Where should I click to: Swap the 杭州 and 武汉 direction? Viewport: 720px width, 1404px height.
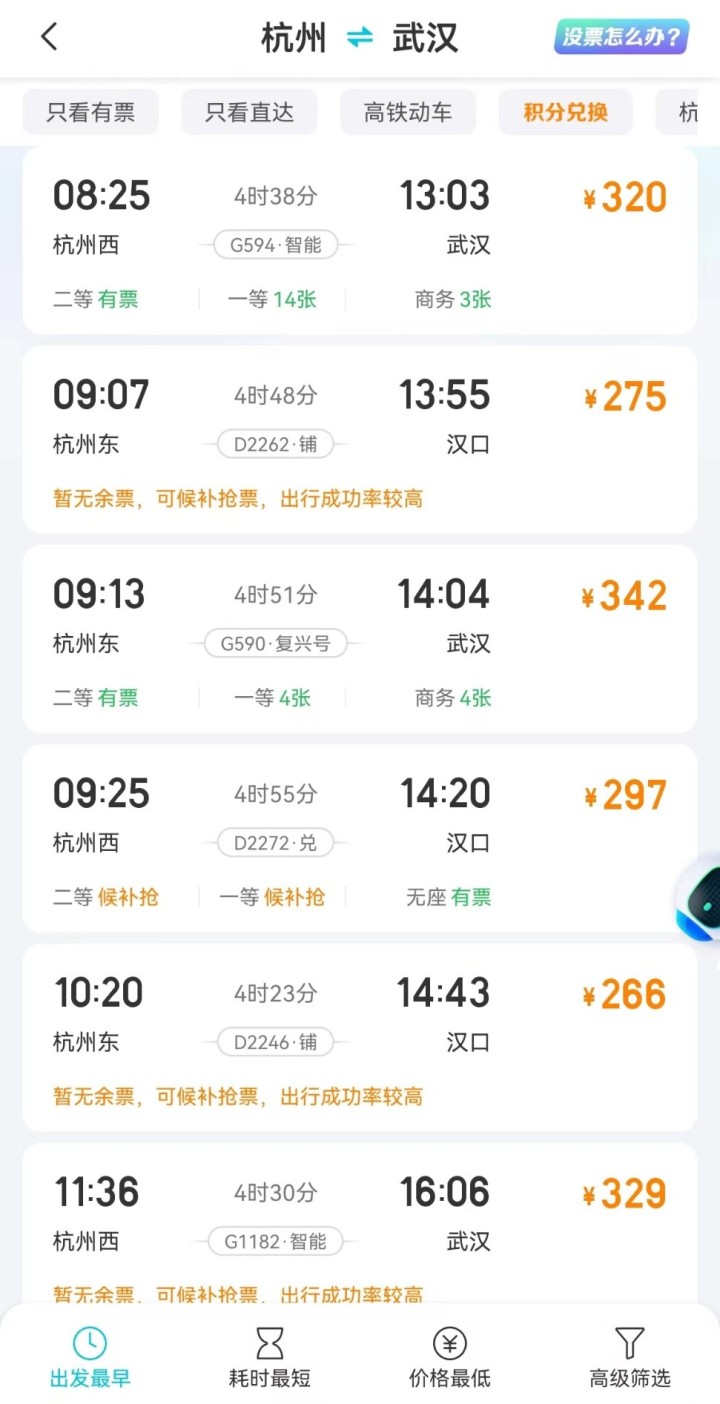click(x=359, y=38)
